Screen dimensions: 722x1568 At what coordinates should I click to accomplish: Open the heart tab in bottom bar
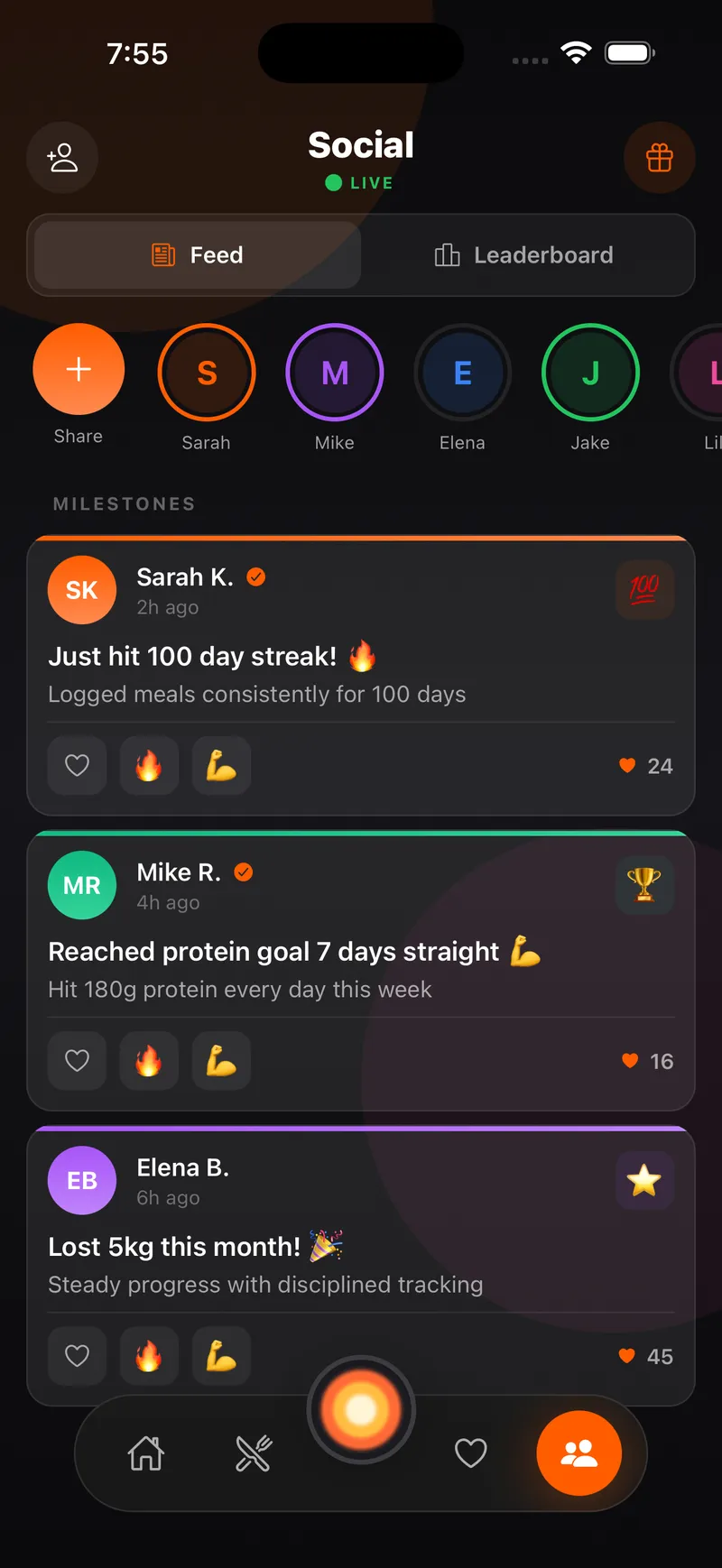click(470, 1453)
